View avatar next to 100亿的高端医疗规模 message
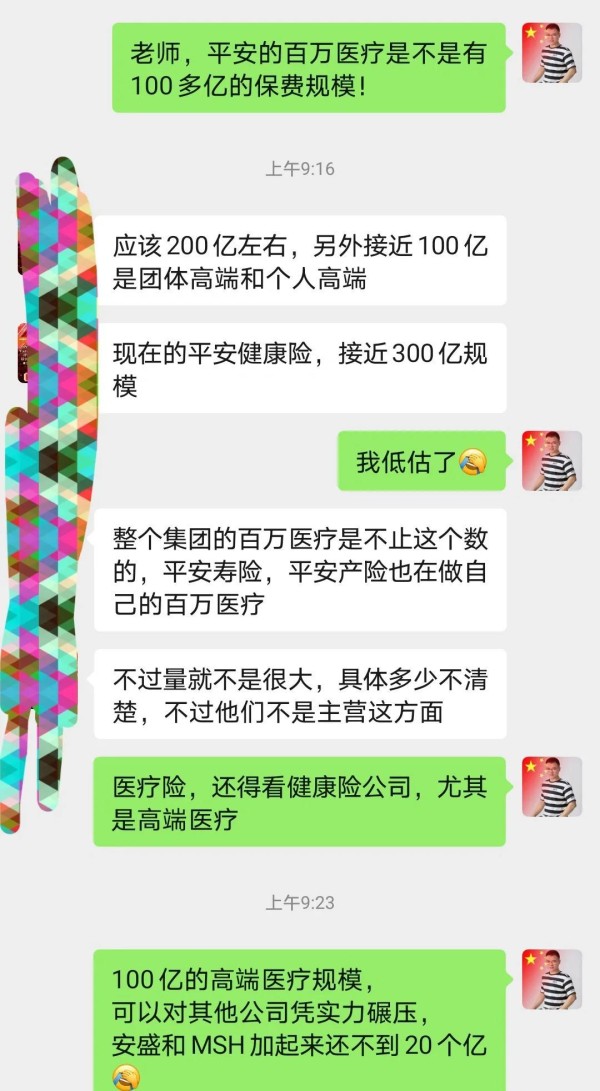Viewport: 600px width, 1091px height. coord(552,980)
